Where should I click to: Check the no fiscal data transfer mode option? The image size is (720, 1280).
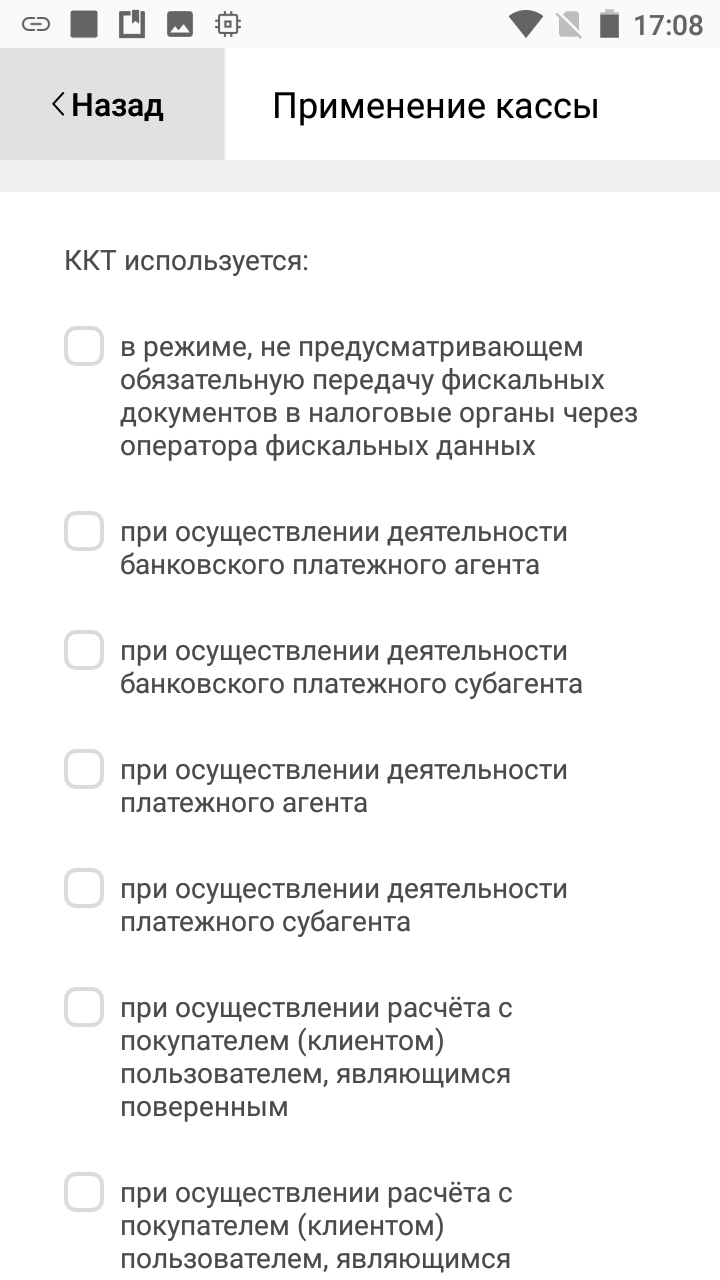(84, 346)
